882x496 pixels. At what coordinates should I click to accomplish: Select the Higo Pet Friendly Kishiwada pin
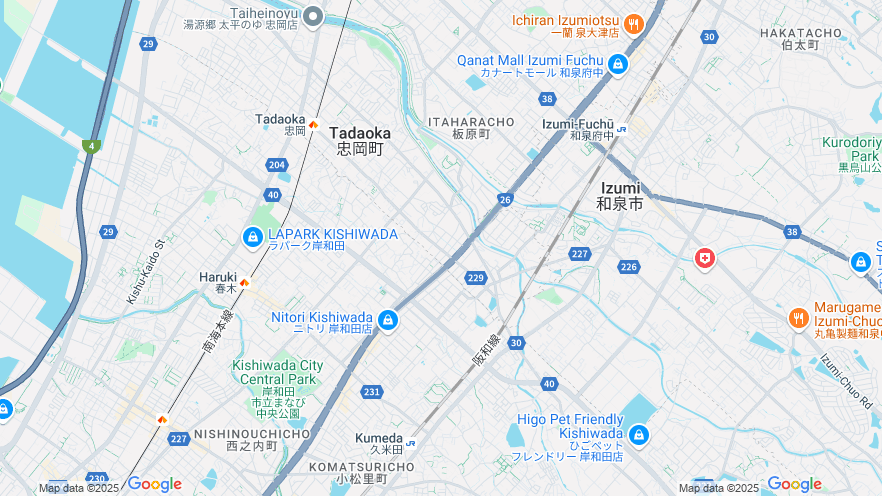point(638,436)
